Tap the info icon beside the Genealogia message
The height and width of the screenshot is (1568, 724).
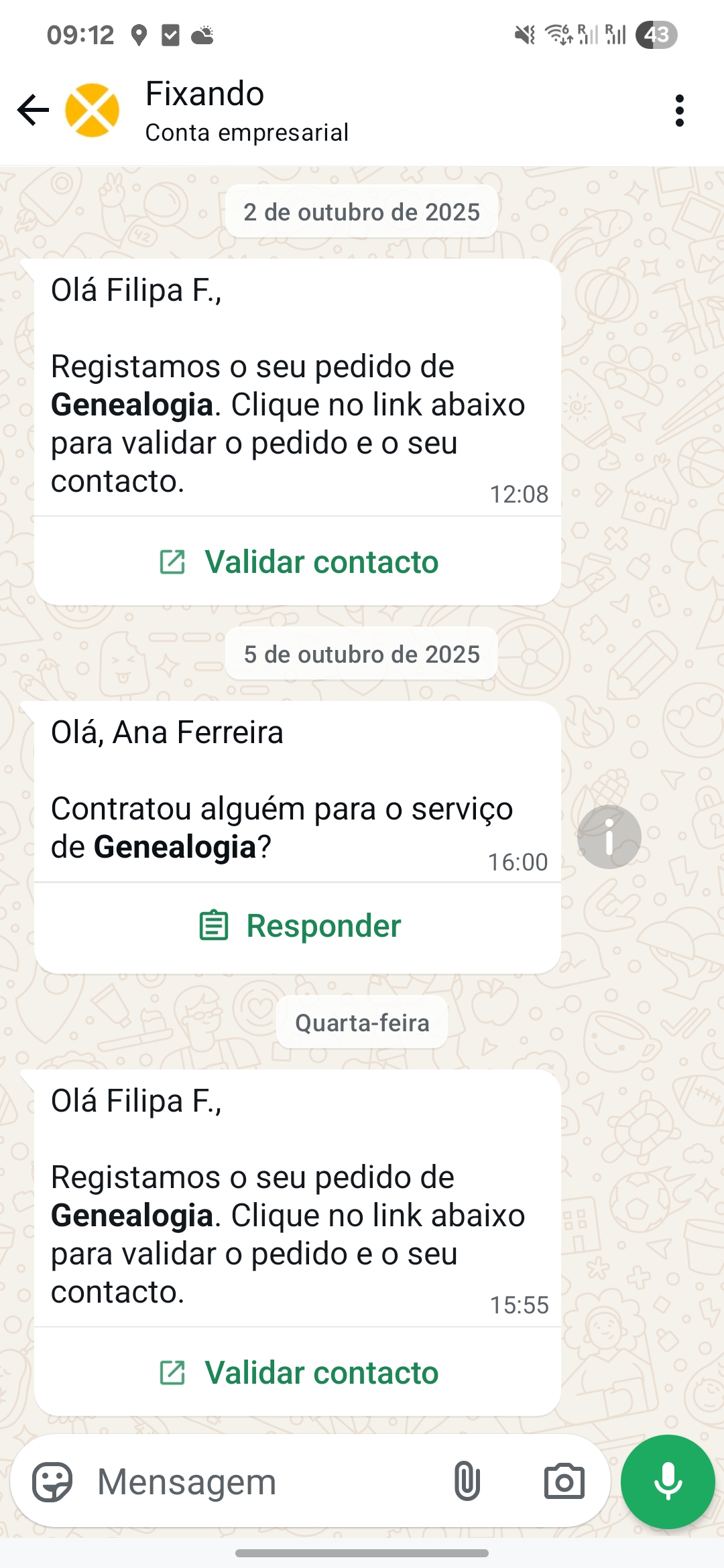[609, 836]
